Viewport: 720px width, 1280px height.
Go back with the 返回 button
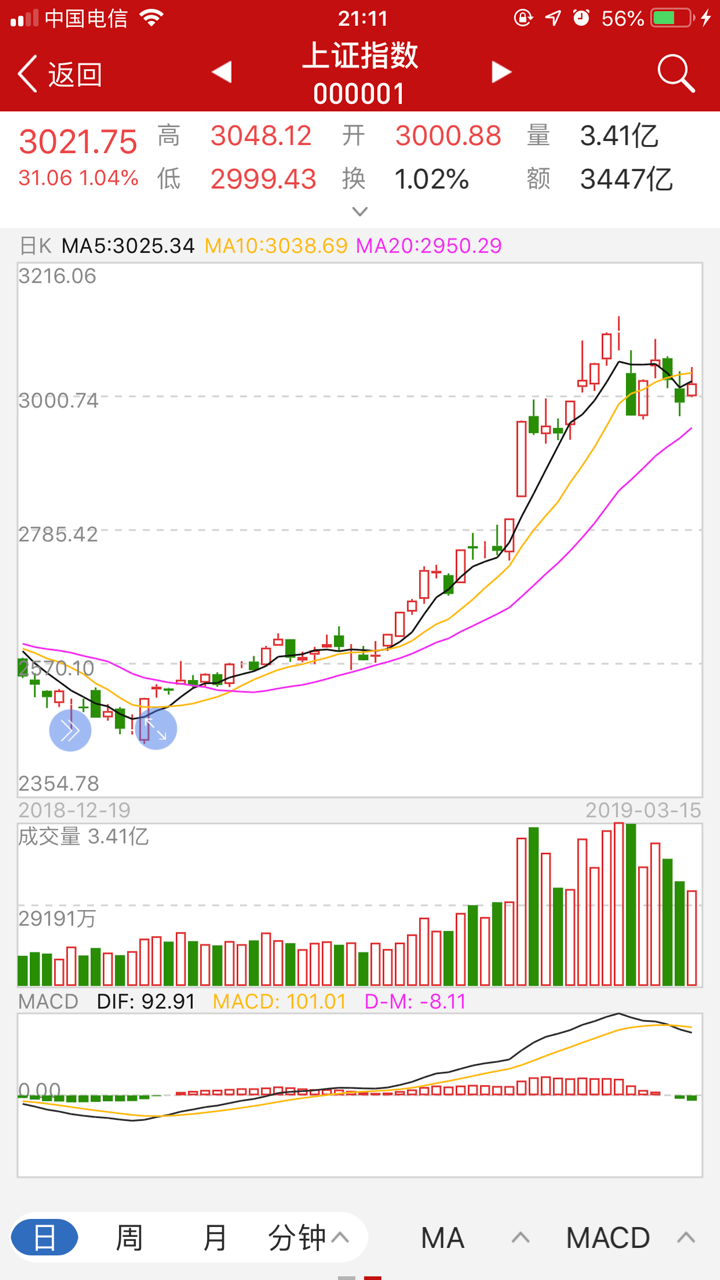click(60, 74)
